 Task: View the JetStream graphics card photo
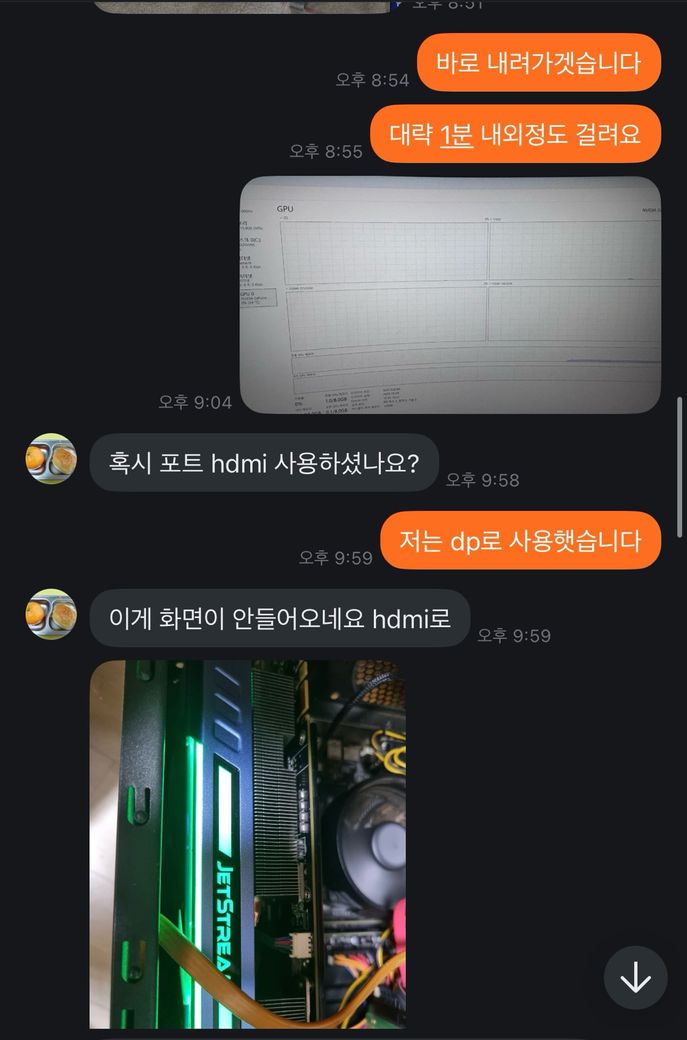tap(247, 844)
